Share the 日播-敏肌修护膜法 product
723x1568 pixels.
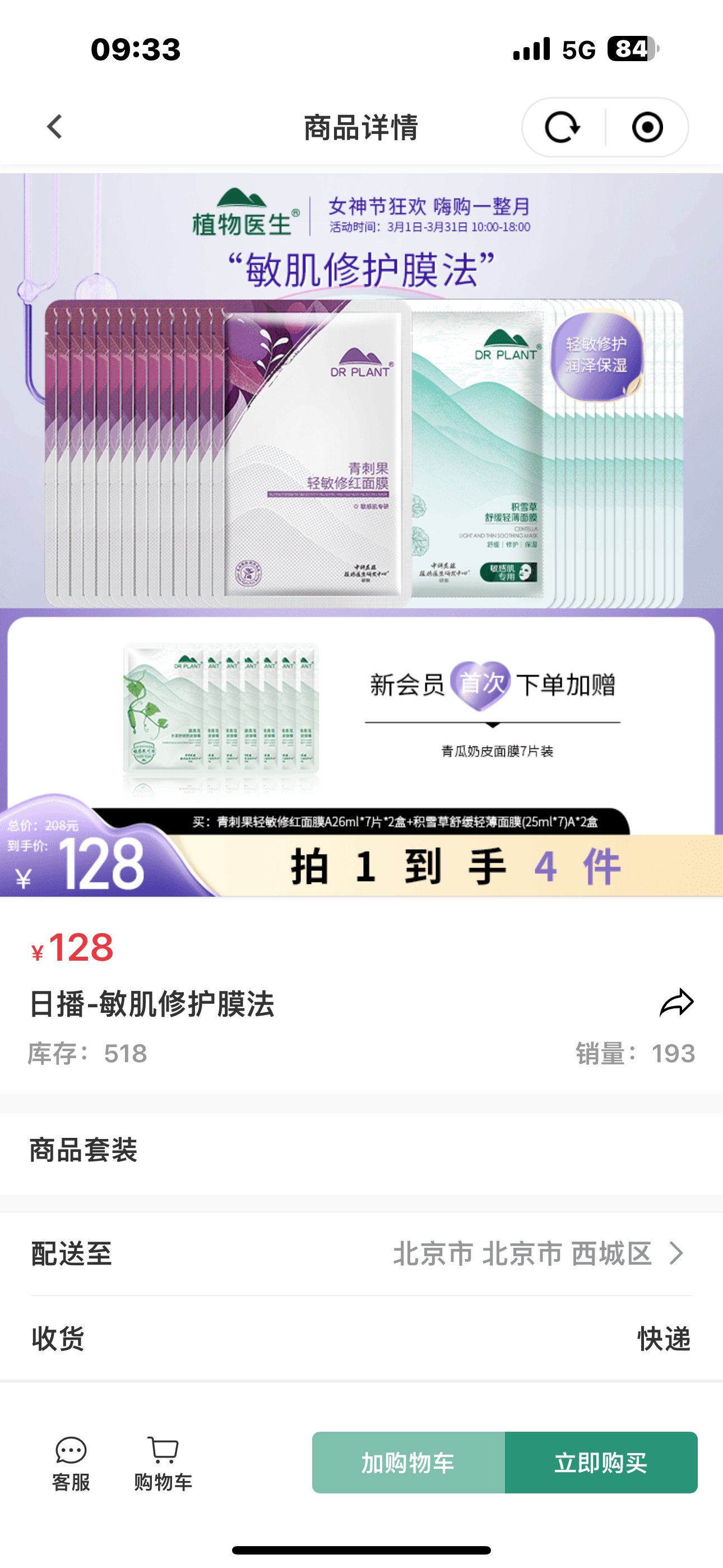pos(676,1003)
